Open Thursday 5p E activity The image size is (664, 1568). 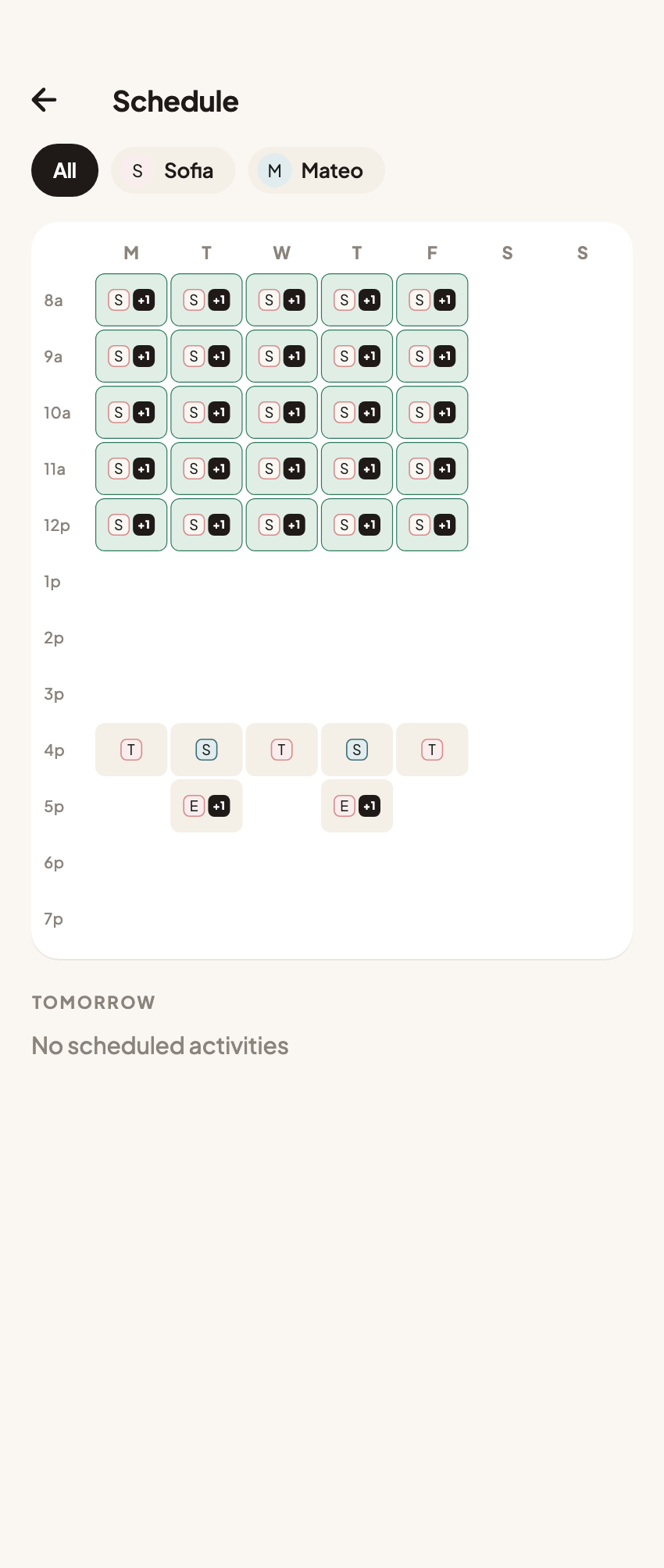pyautogui.click(x=357, y=806)
